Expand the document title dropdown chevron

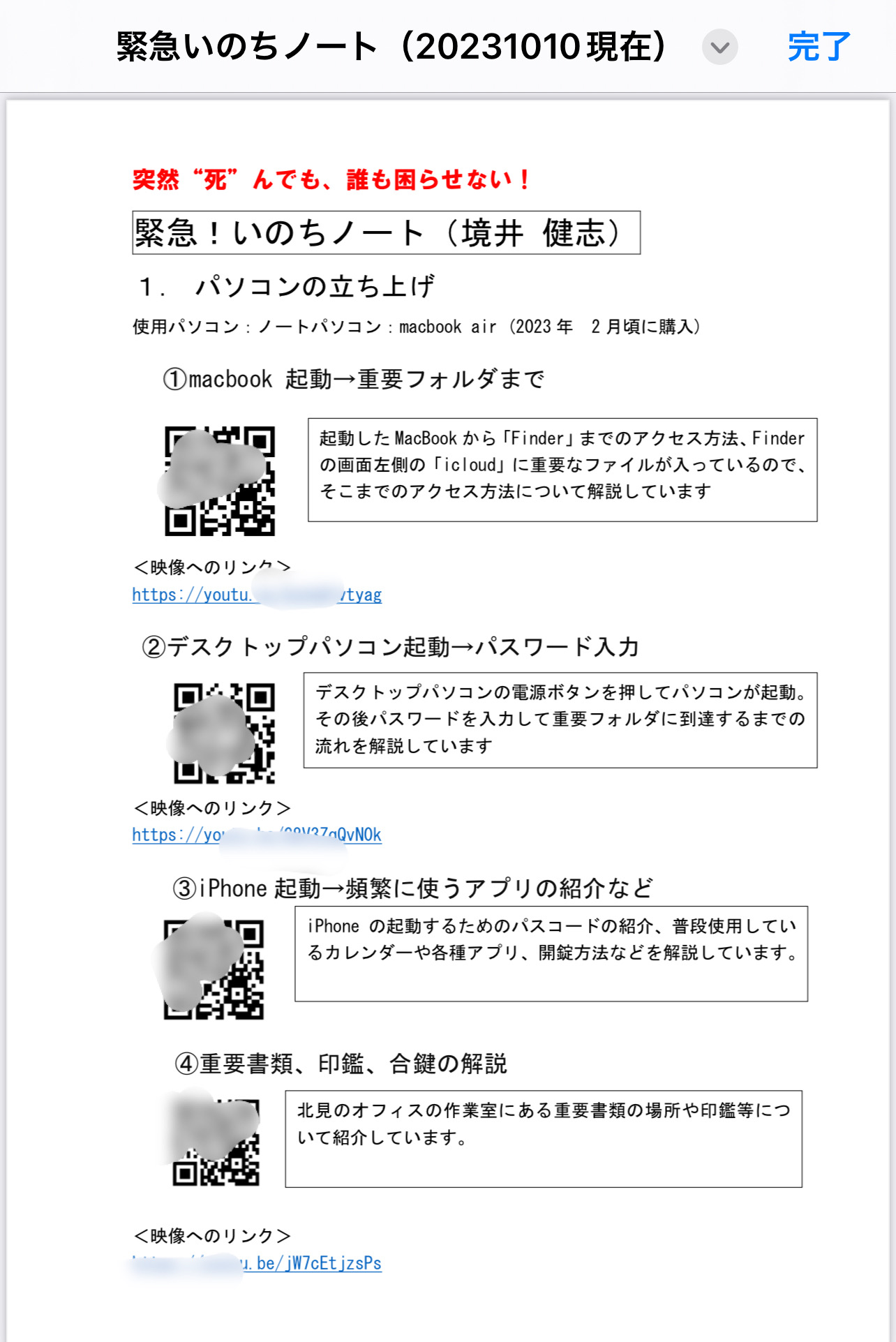click(x=719, y=47)
